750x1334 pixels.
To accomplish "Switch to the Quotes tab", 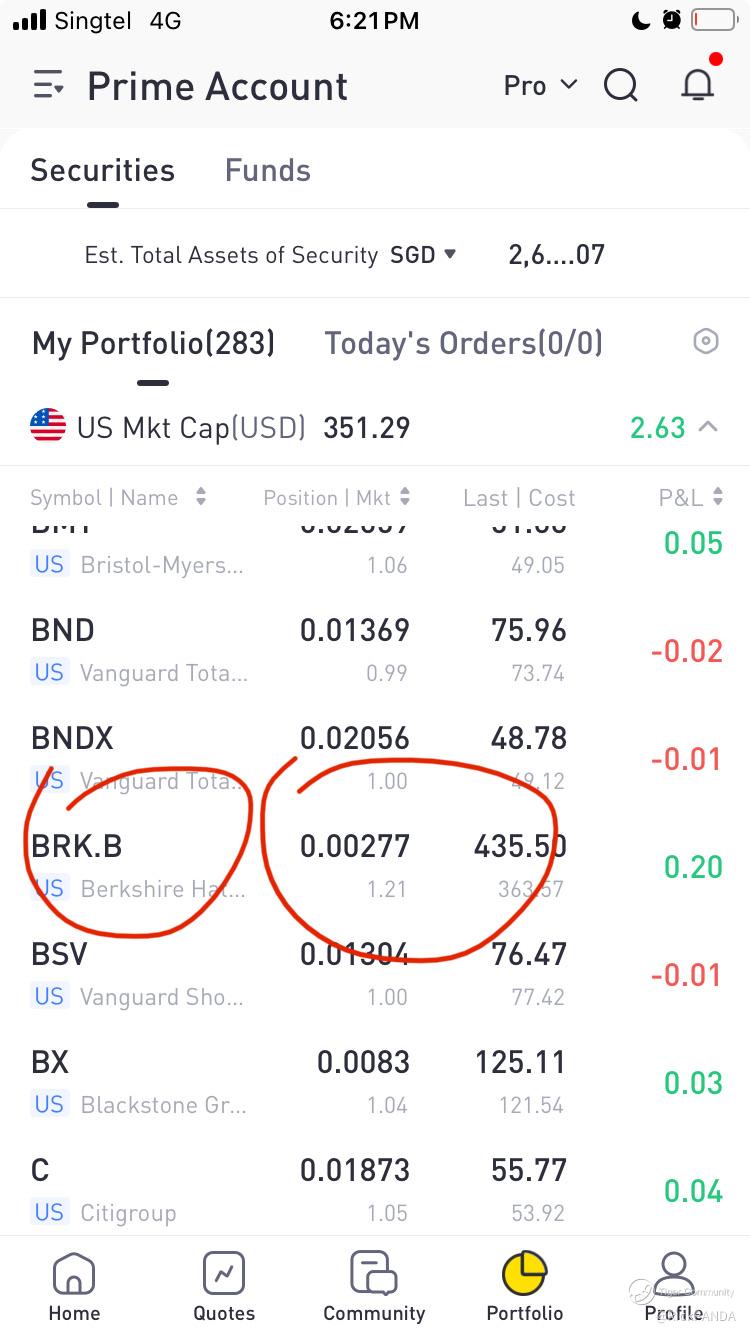I will 224,1288.
